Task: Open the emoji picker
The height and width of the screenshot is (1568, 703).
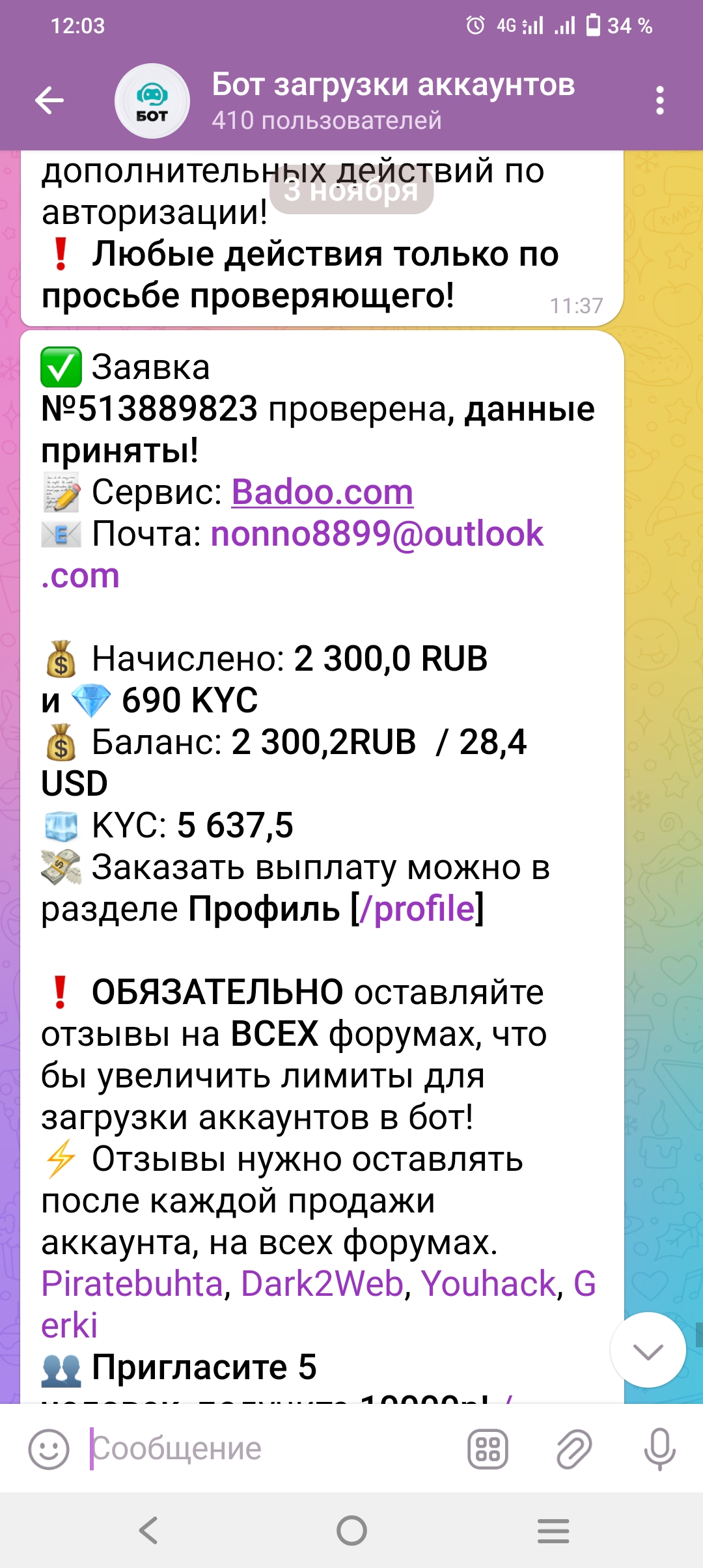Action: pos(49,1449)
